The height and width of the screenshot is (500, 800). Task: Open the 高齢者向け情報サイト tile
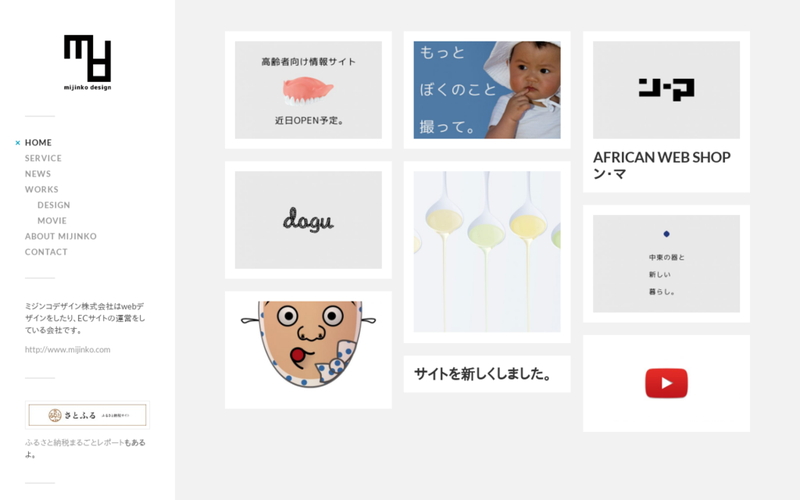(308, 90)
